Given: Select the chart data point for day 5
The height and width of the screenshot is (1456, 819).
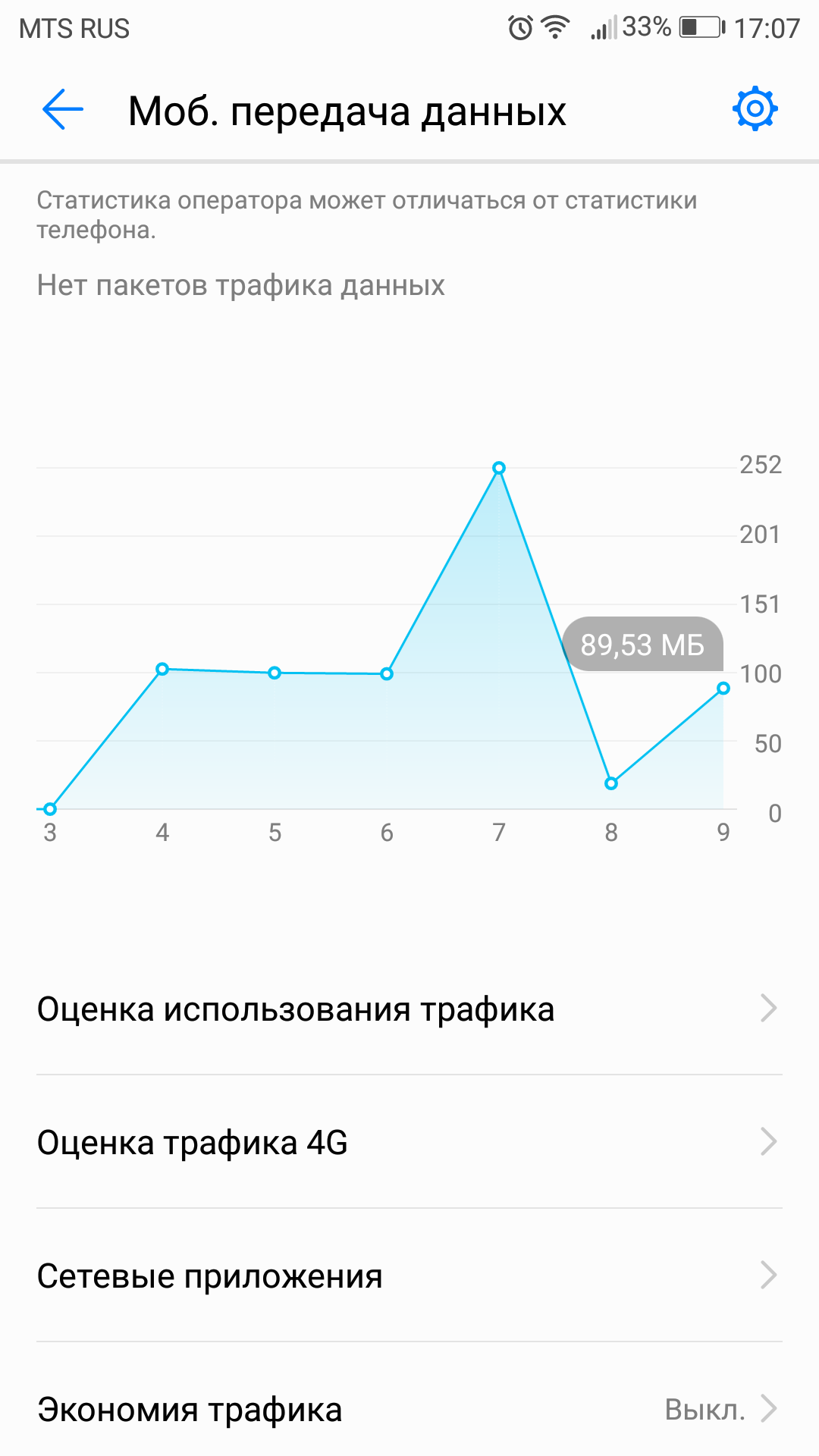Looking at the screenshot, I should pyautogui.click(x=275, y=673).
